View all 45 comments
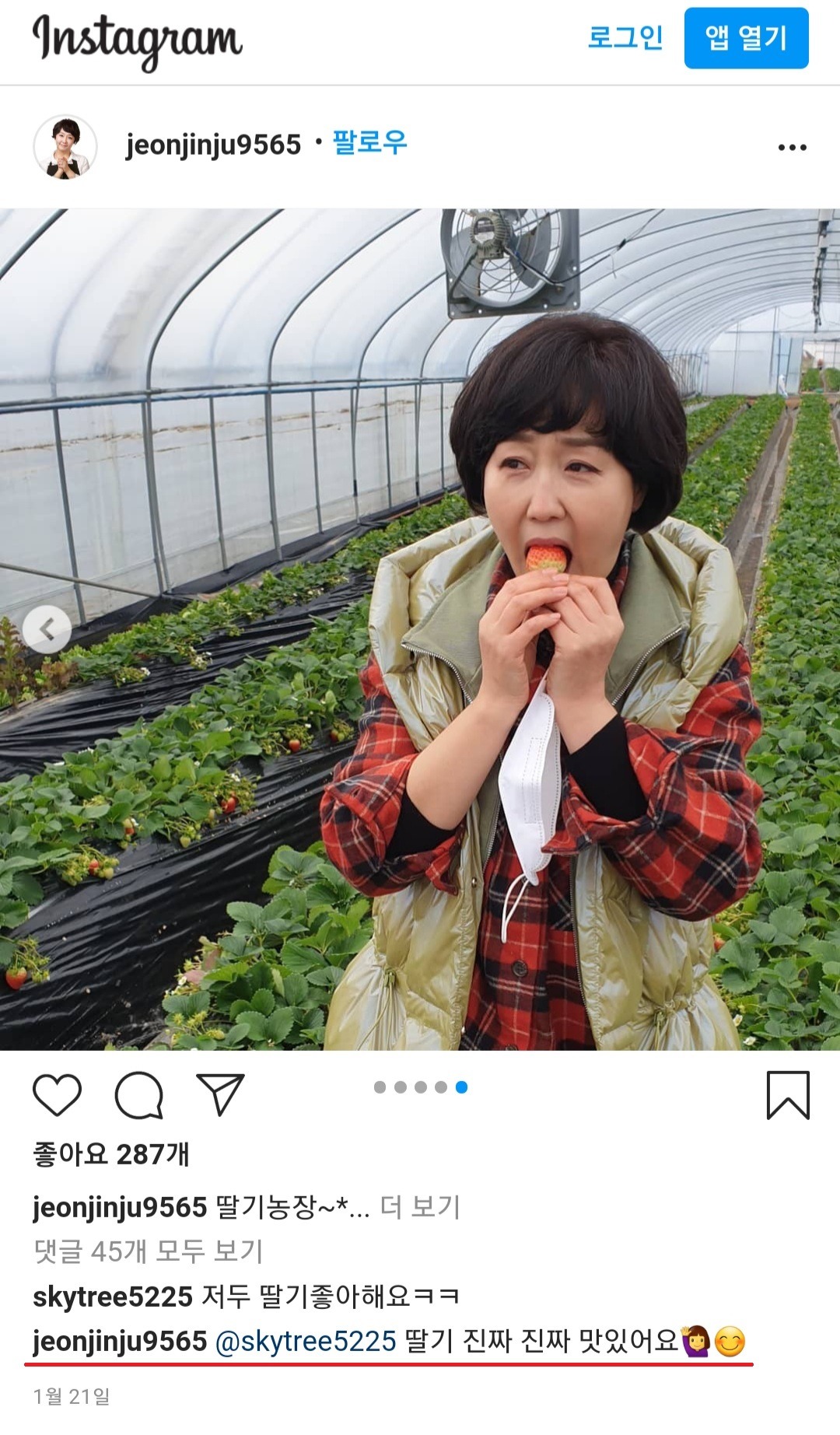Screen dimensions: 840x1435 tap(148, 1251)
